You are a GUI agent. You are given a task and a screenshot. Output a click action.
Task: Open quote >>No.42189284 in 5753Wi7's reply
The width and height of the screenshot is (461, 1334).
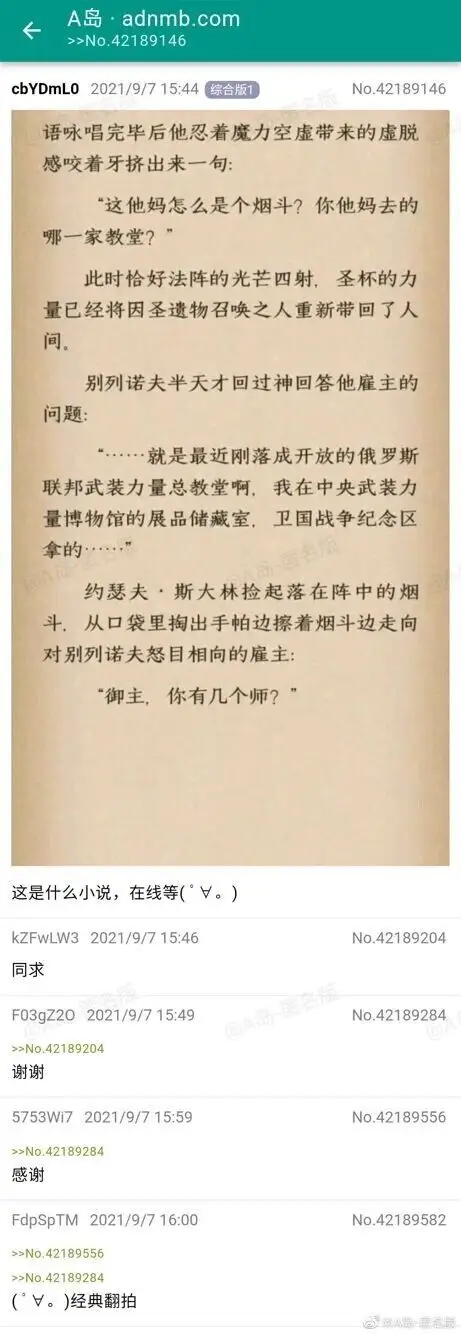coord(58,1151)
